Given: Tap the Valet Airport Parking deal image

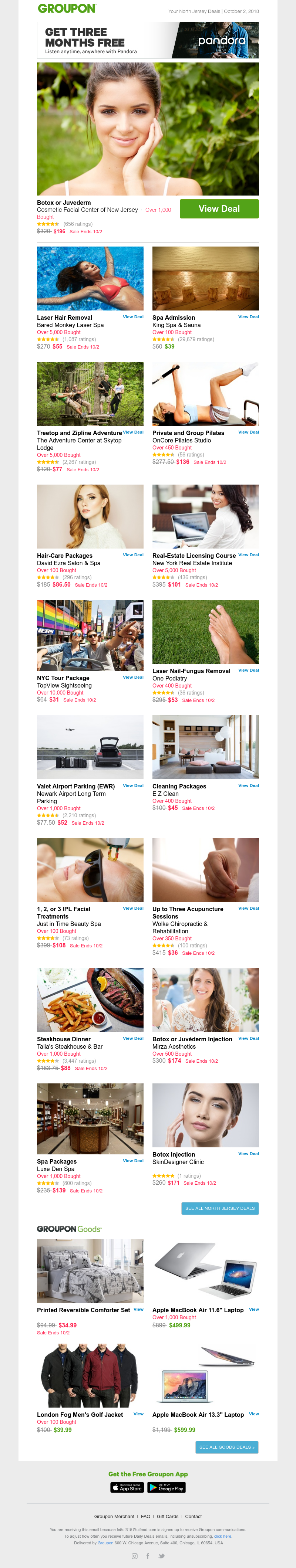Looking at the screenshot, I should [90, 747].
